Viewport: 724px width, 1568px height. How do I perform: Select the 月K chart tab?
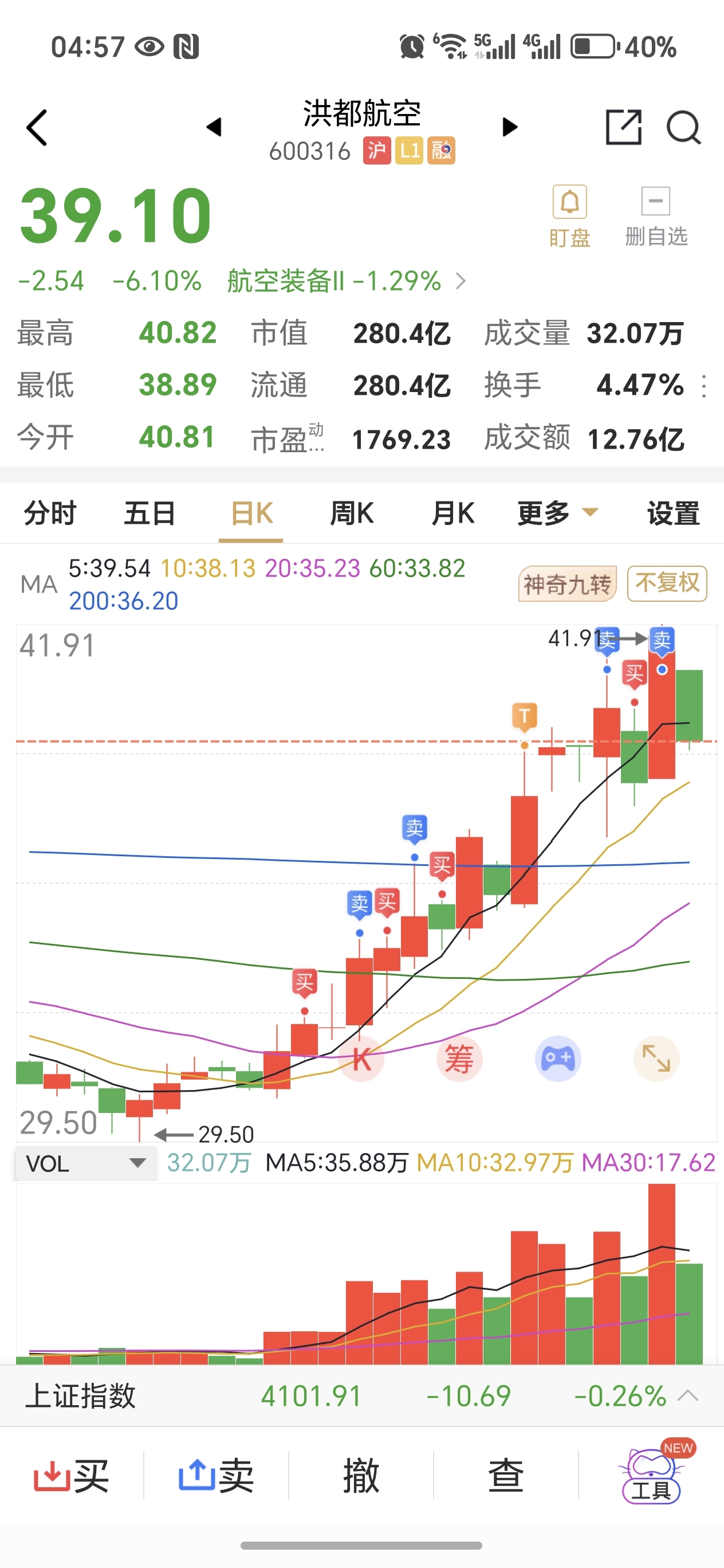click(453, 513)
